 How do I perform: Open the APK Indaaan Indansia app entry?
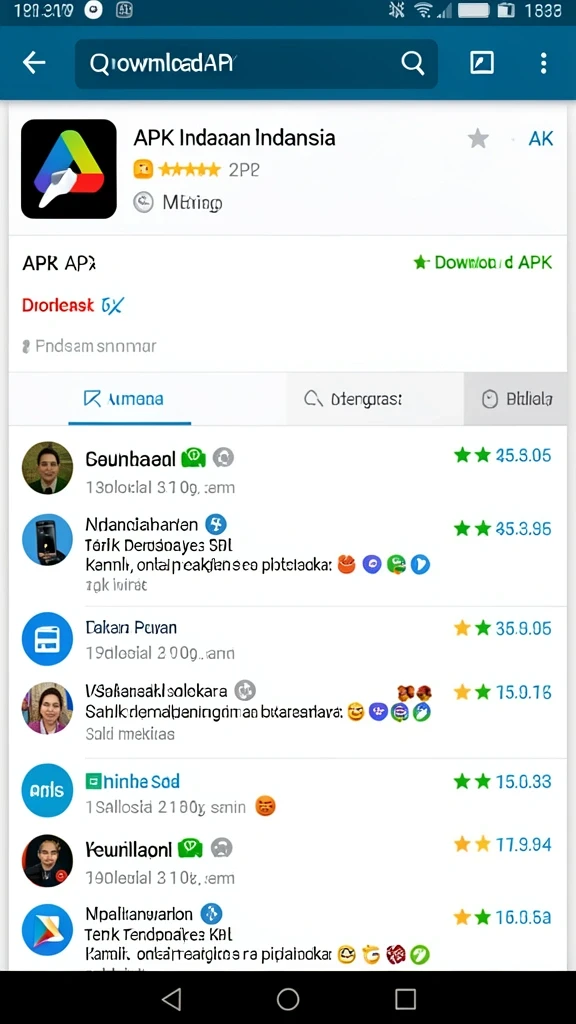pyautogui.click(x=287, y=168)
